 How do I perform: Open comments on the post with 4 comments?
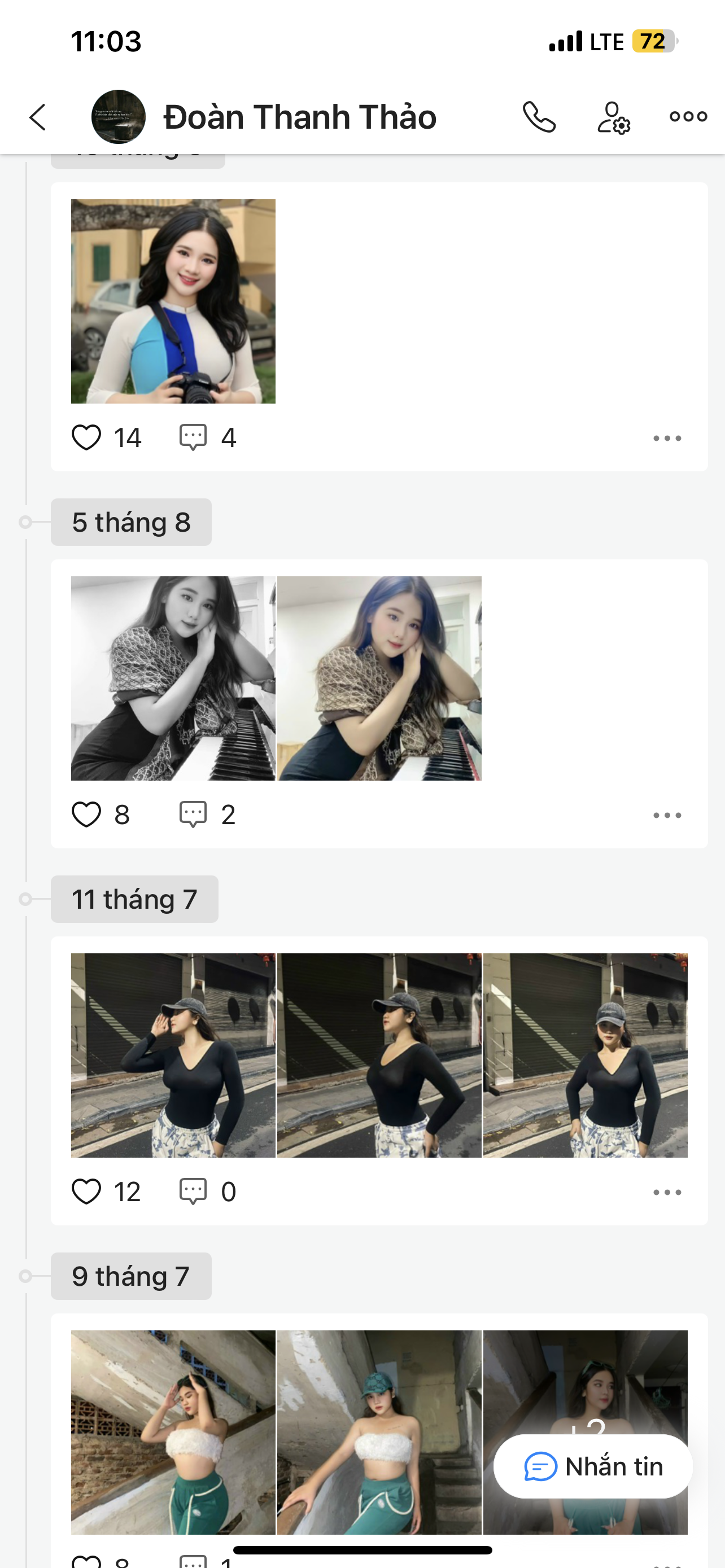tap(193, 437)
